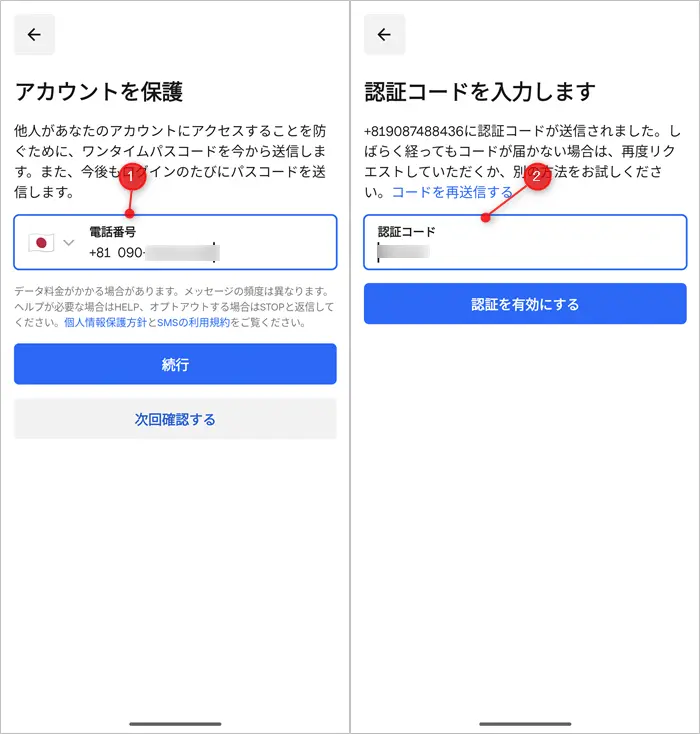The width and height of the screenshot is (700, 734).
Task: Choose 次回確認する to skip for now
Action: pyautogui.click(x=175, y=419)
